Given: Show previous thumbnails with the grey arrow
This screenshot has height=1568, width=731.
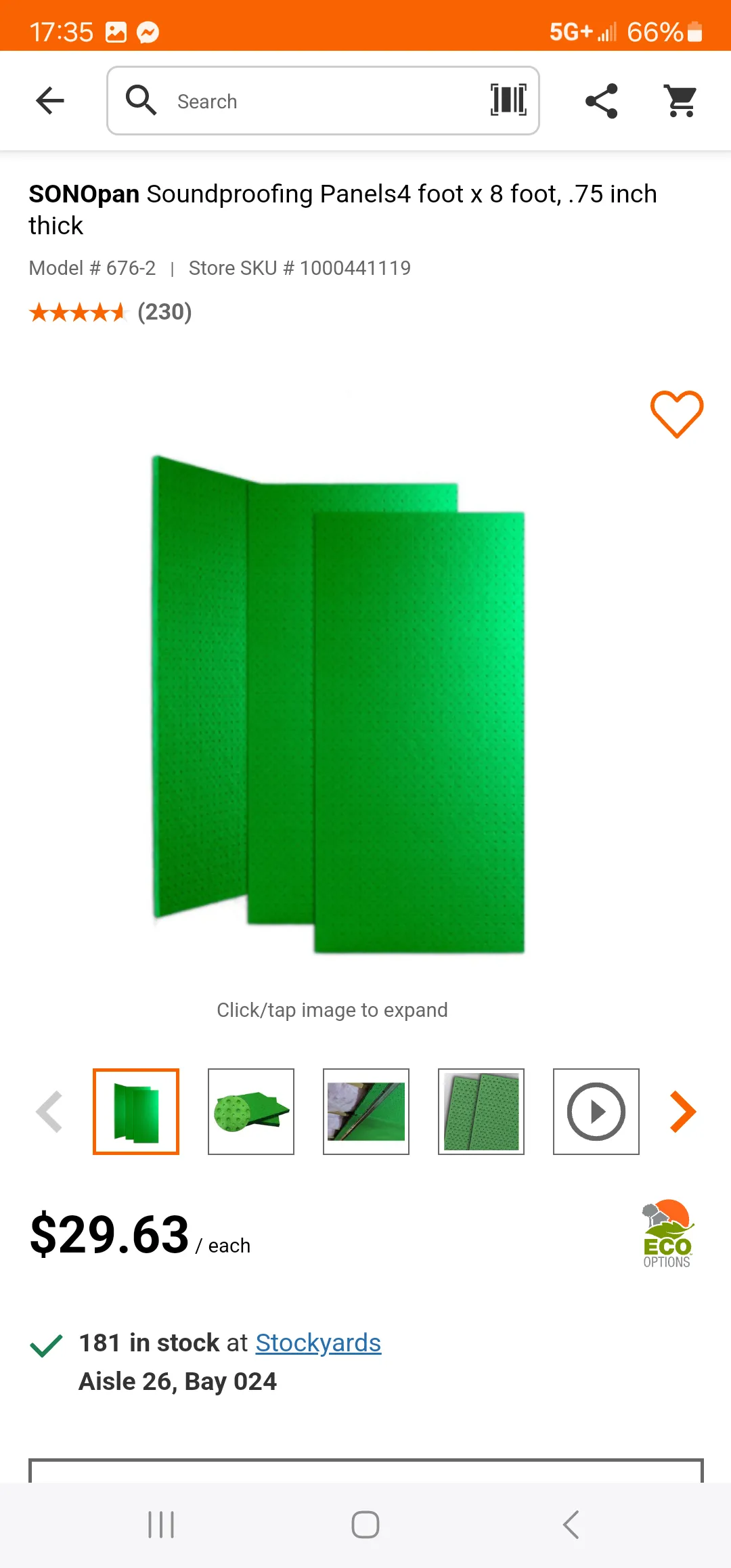Looking at the screenshot, I should 49,1111.
